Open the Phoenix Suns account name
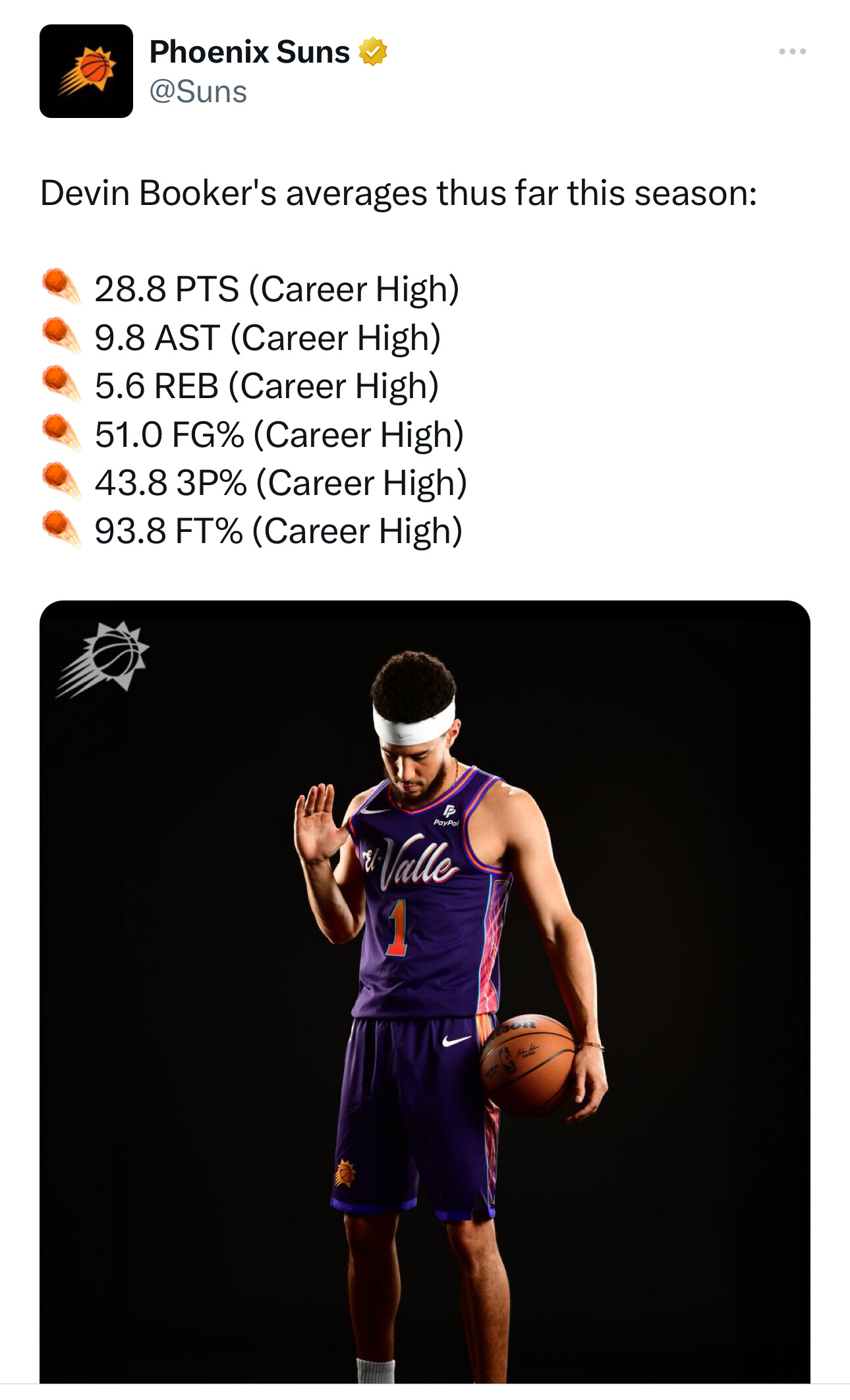Screen dimensions: 850x1400 point(250,52)
